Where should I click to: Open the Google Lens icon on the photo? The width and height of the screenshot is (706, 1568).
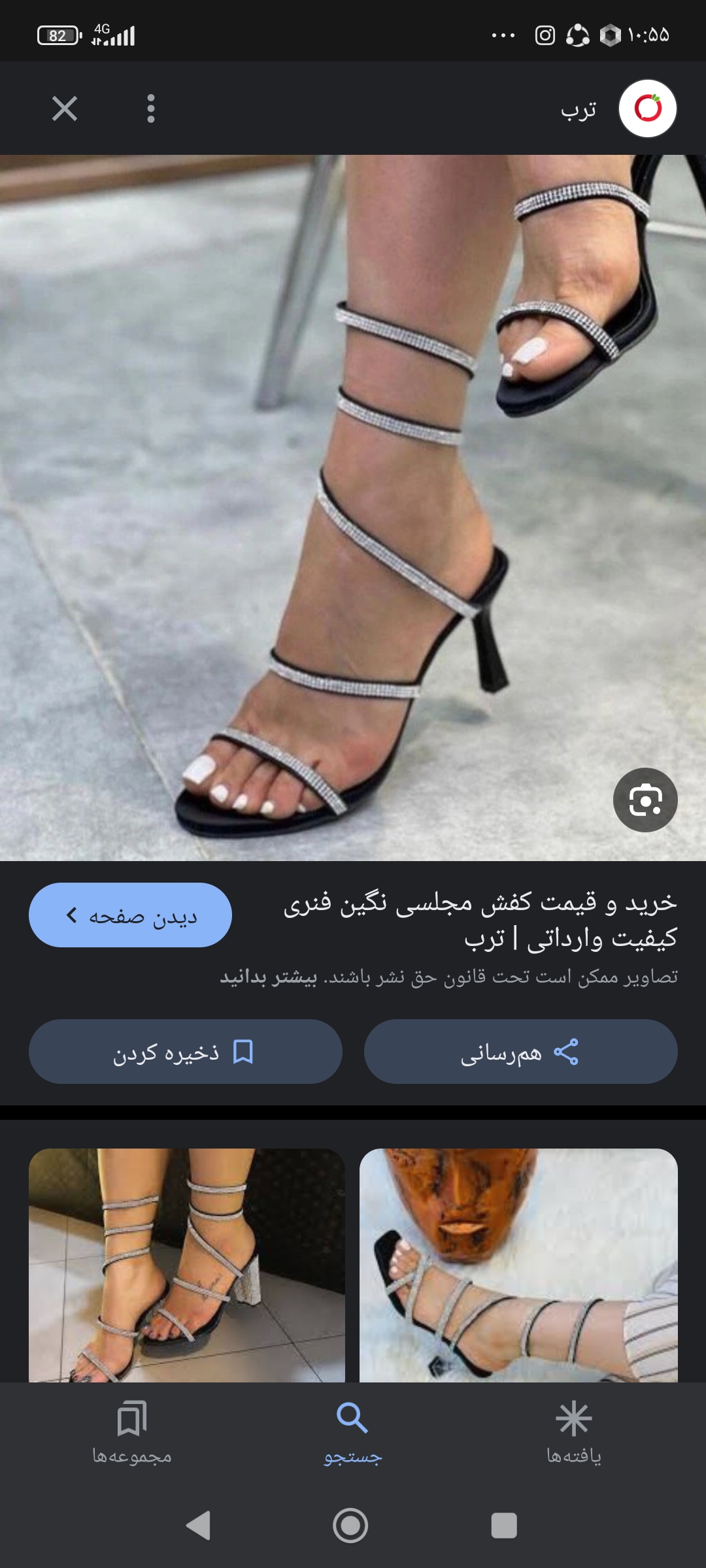(645, 800)
